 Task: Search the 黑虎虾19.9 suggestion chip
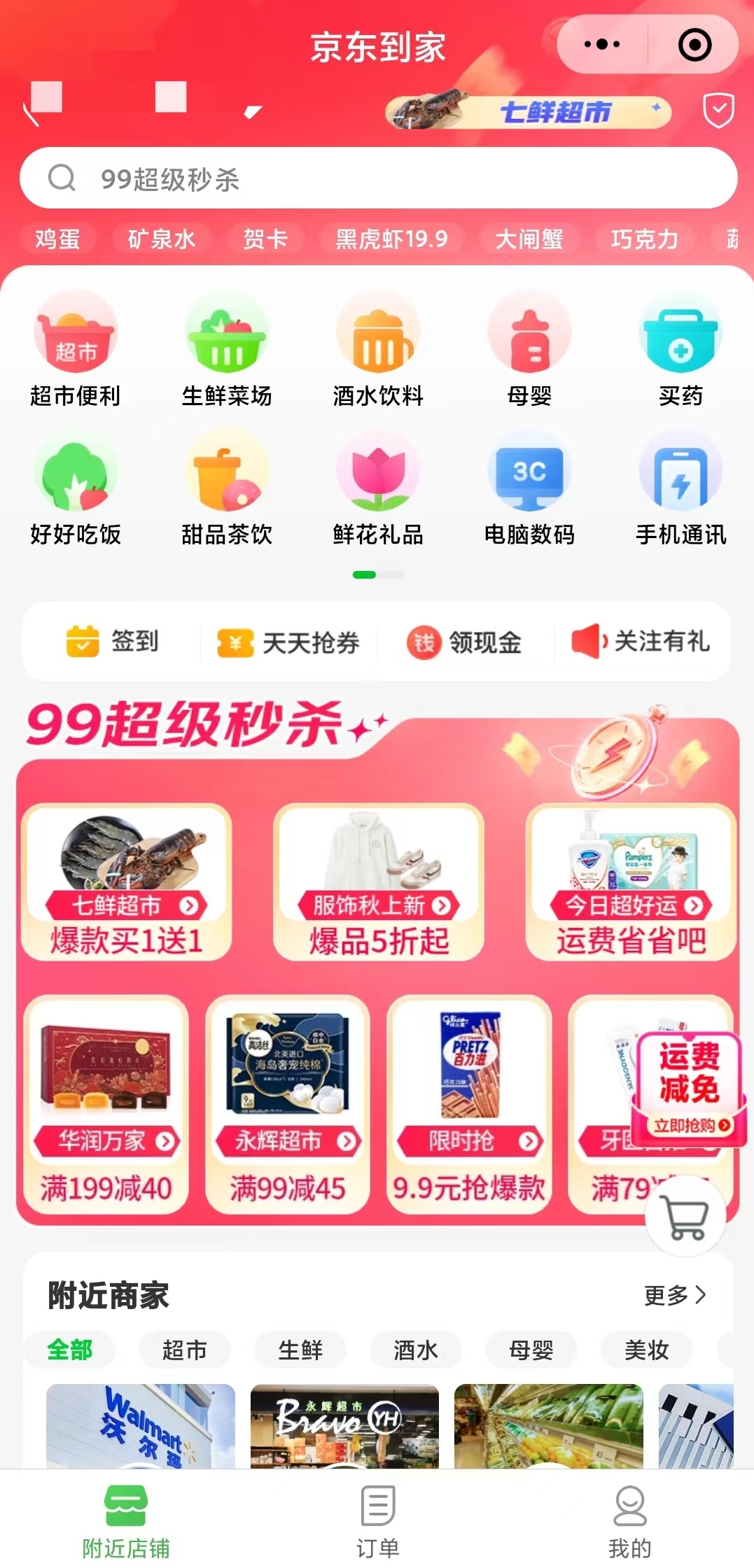click(391, 239)
